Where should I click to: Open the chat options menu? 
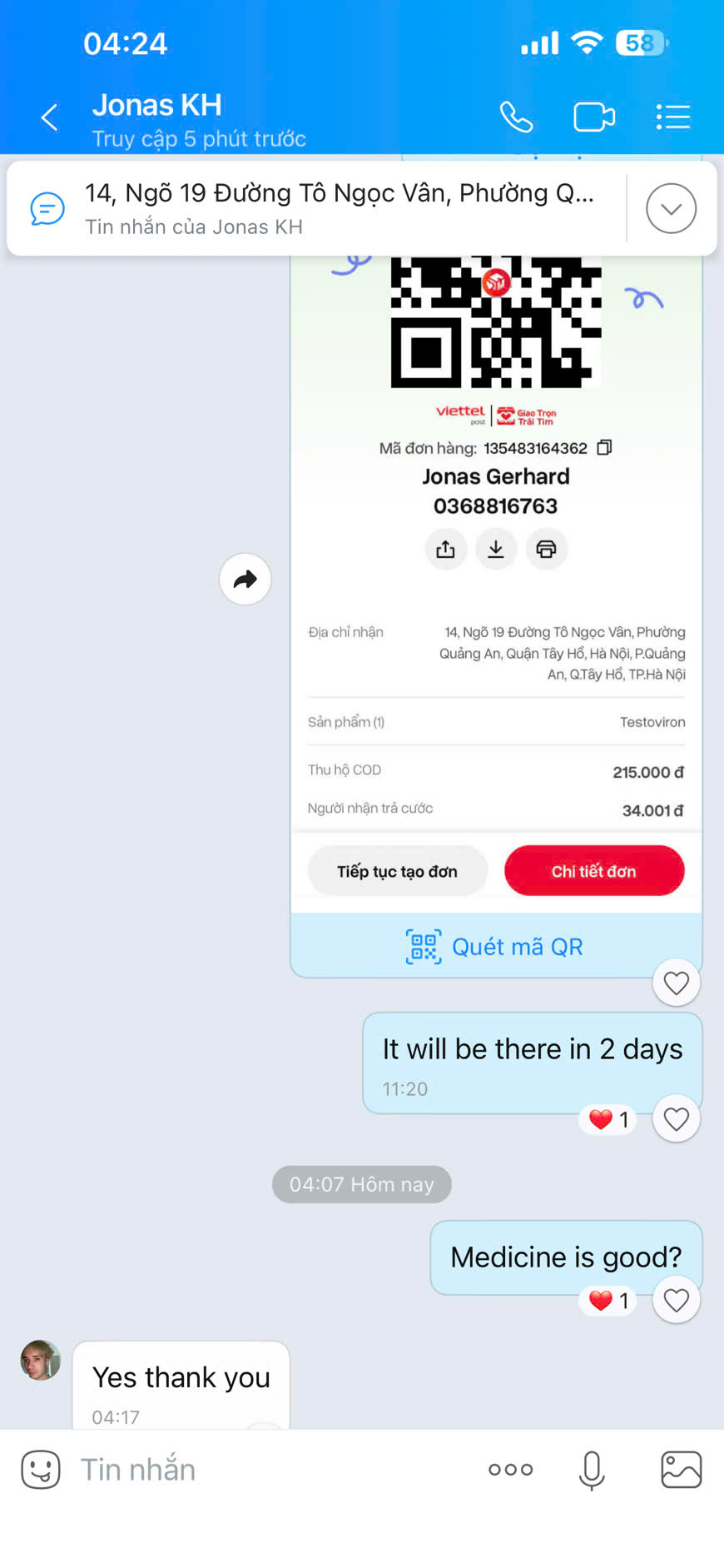click(x=672, y=117)
